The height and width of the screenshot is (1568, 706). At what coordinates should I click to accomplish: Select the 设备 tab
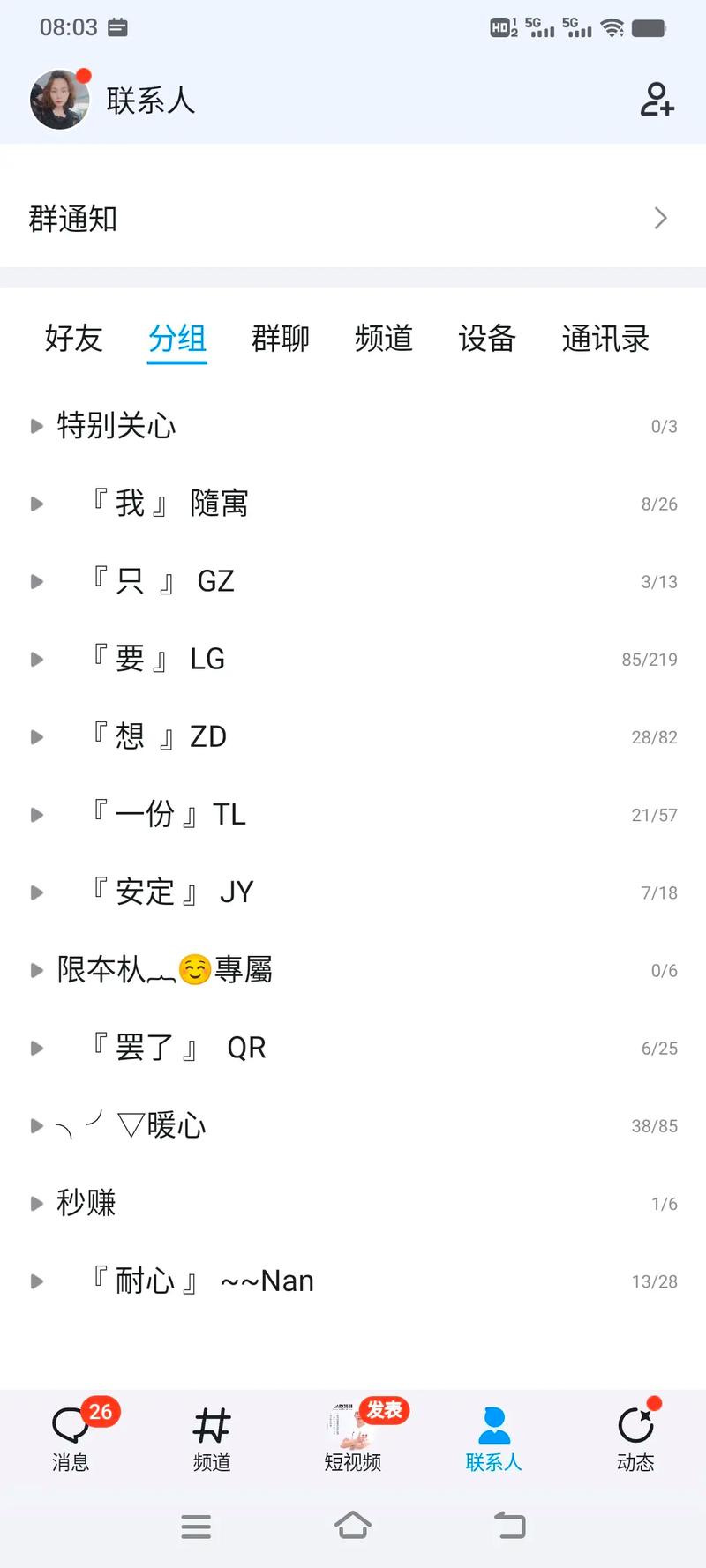(x=486, y=339)
